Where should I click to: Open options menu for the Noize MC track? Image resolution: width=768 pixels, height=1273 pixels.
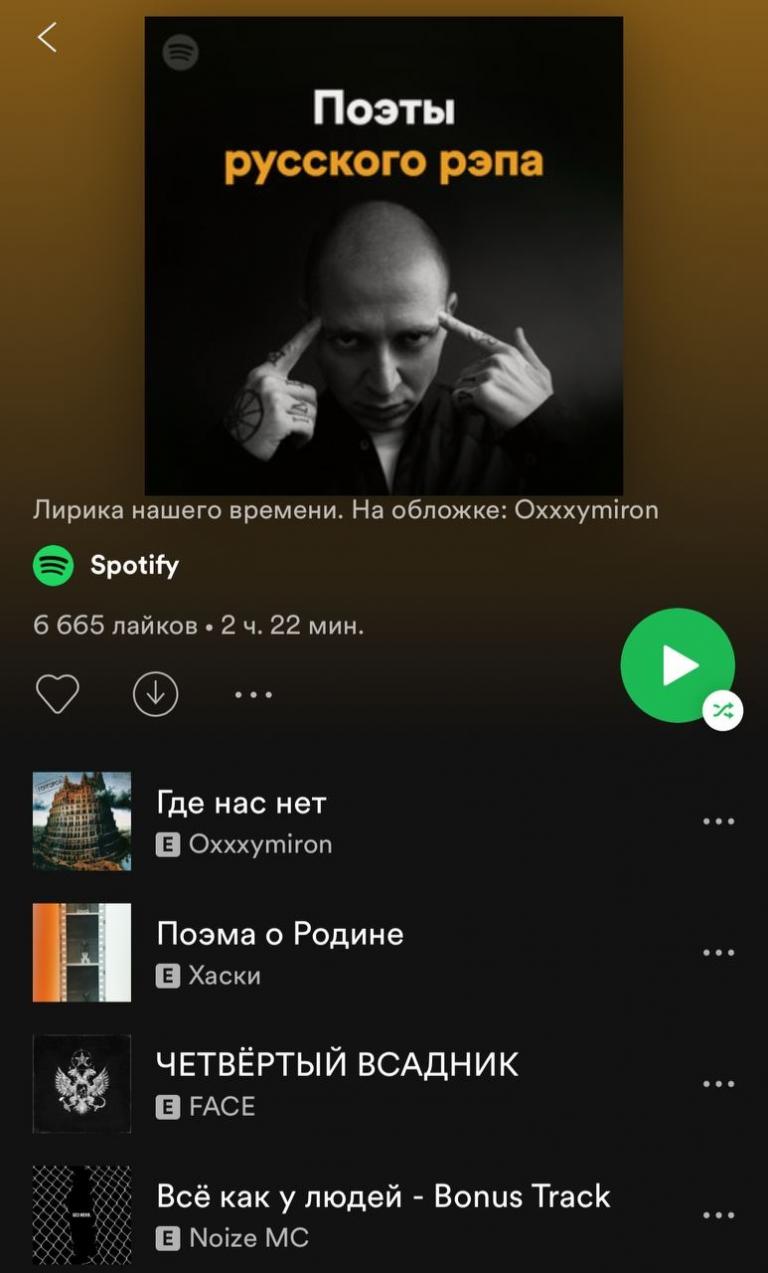coord(718,1214)
